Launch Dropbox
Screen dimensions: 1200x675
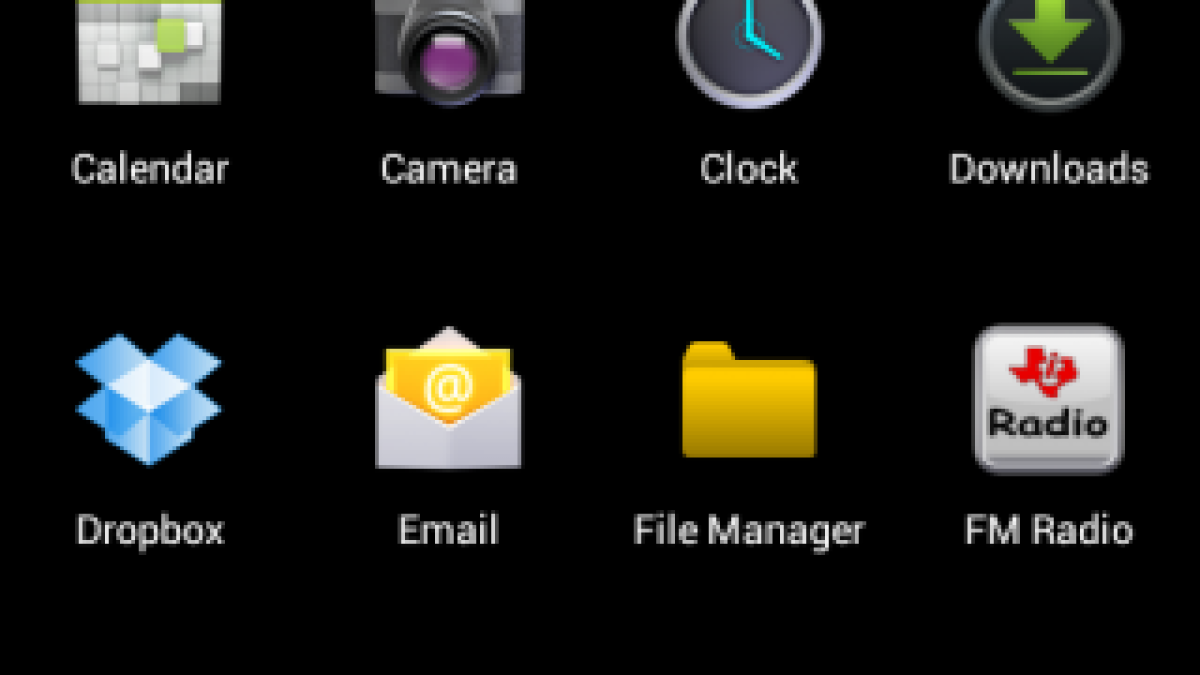click(149, 399)
